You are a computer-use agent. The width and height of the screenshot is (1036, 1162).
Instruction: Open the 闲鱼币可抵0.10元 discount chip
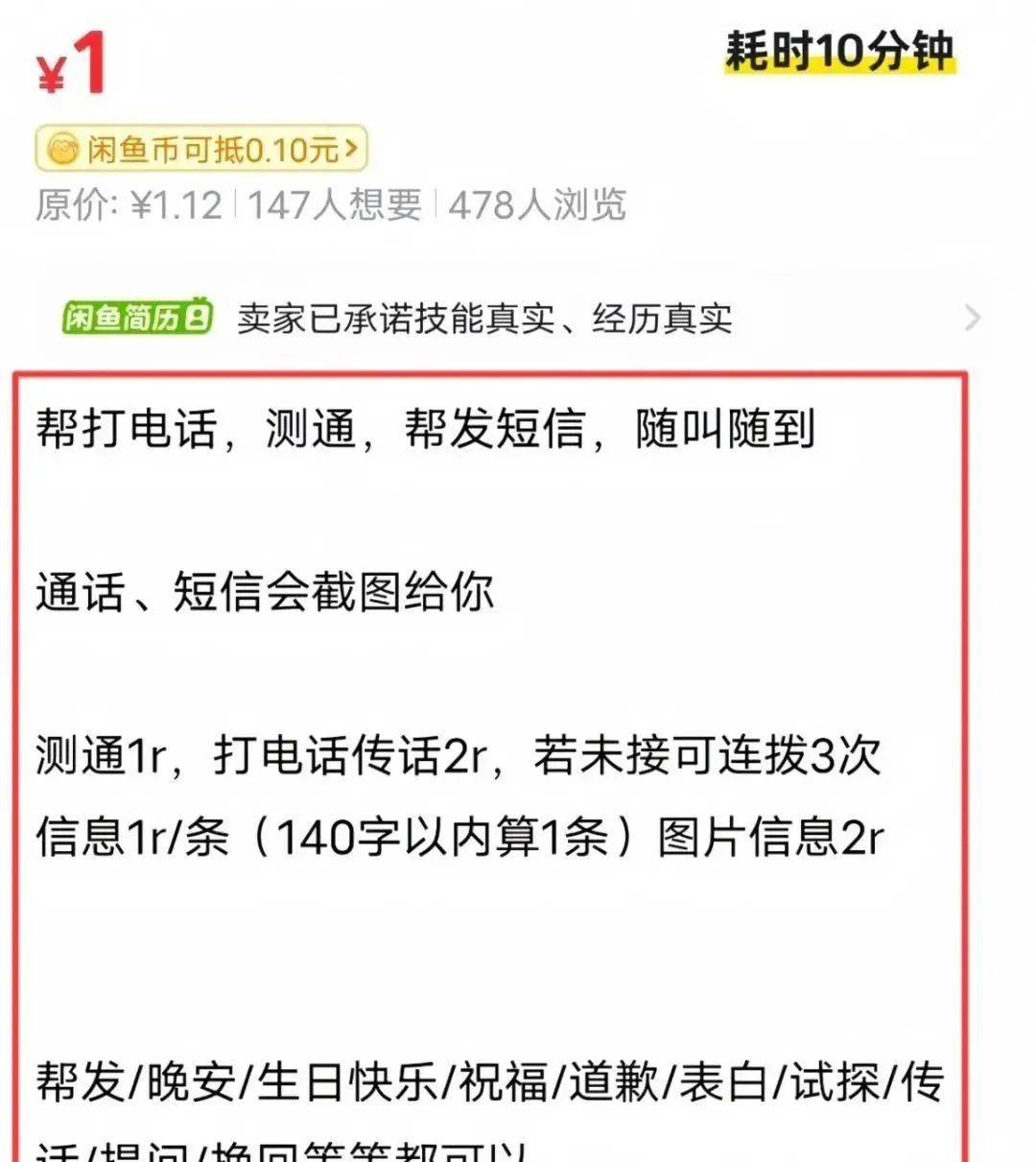(201, 149)
